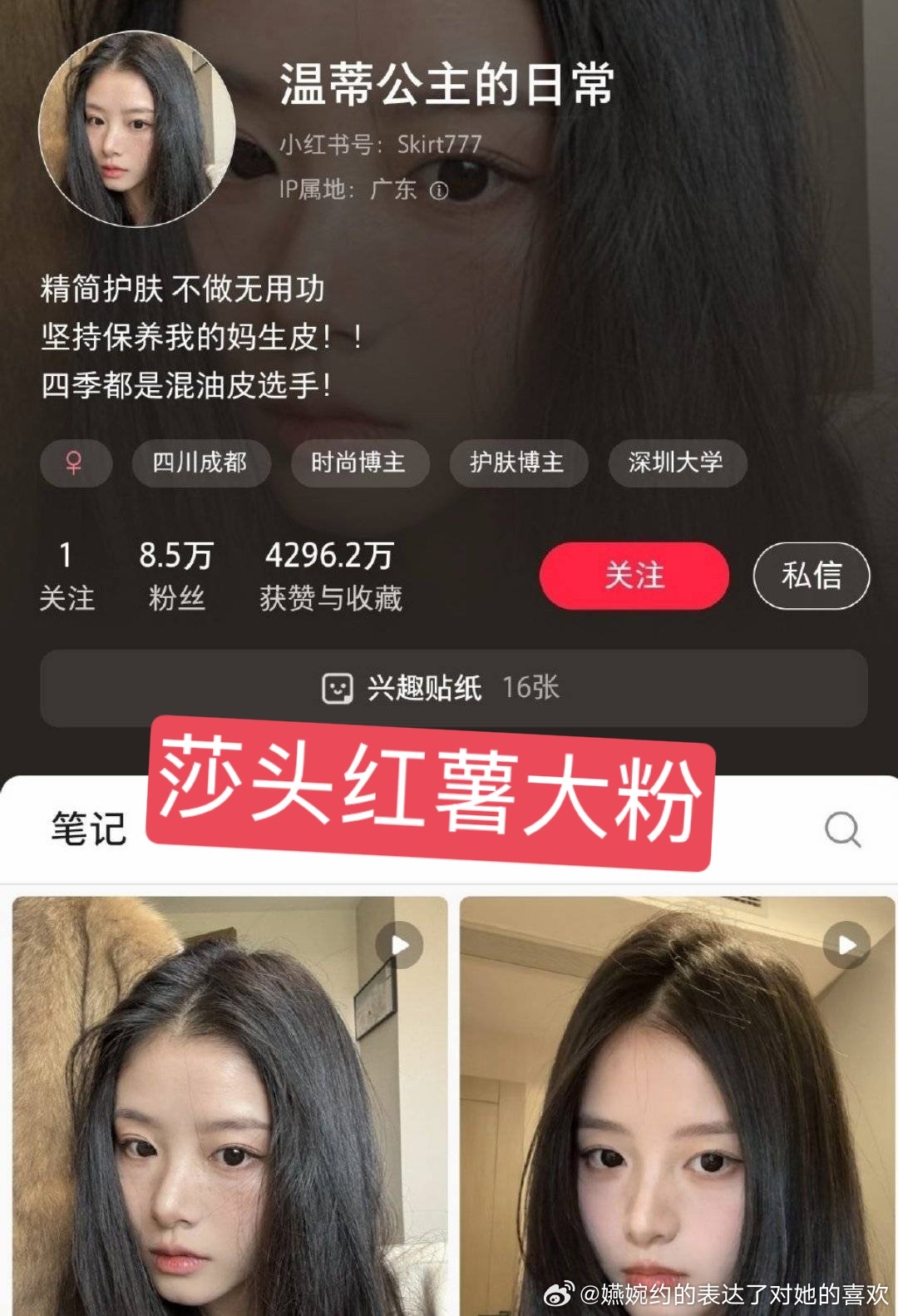This screenshot has width=898, height=1316.
Task: Click the 深圳大学 school tag
Action: click(x=676, y=464)
